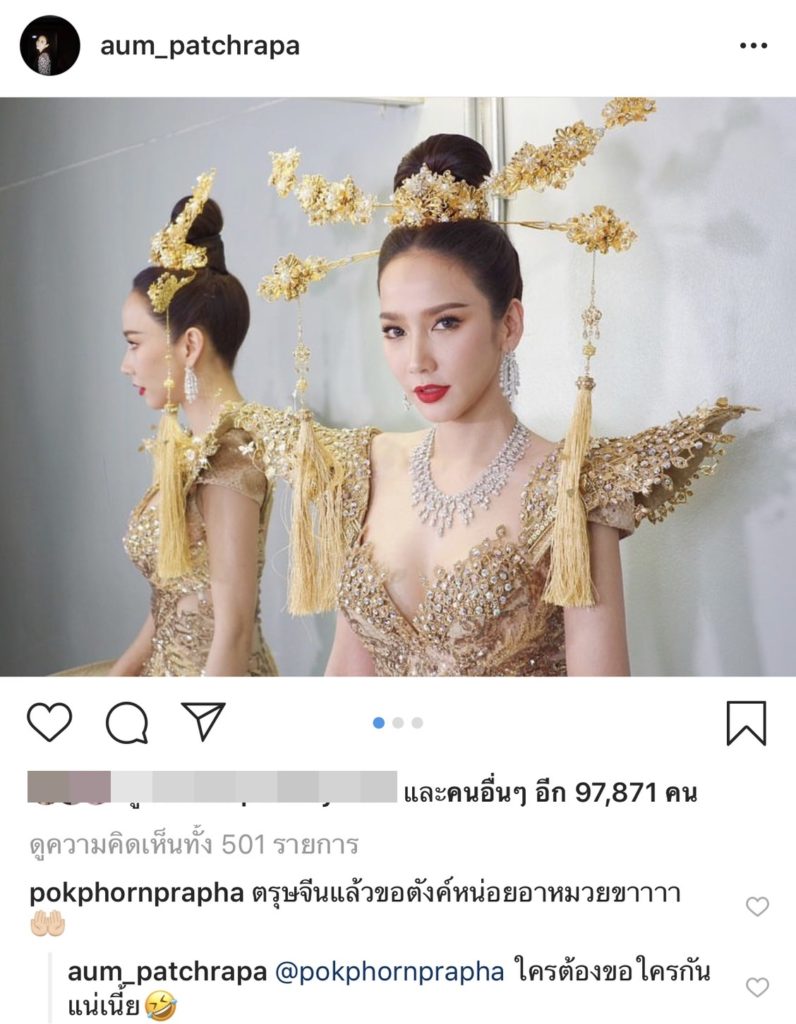Open the three-dot overflow menu
The height and width of the screenshot is (1024, 796).
point(751,46)
